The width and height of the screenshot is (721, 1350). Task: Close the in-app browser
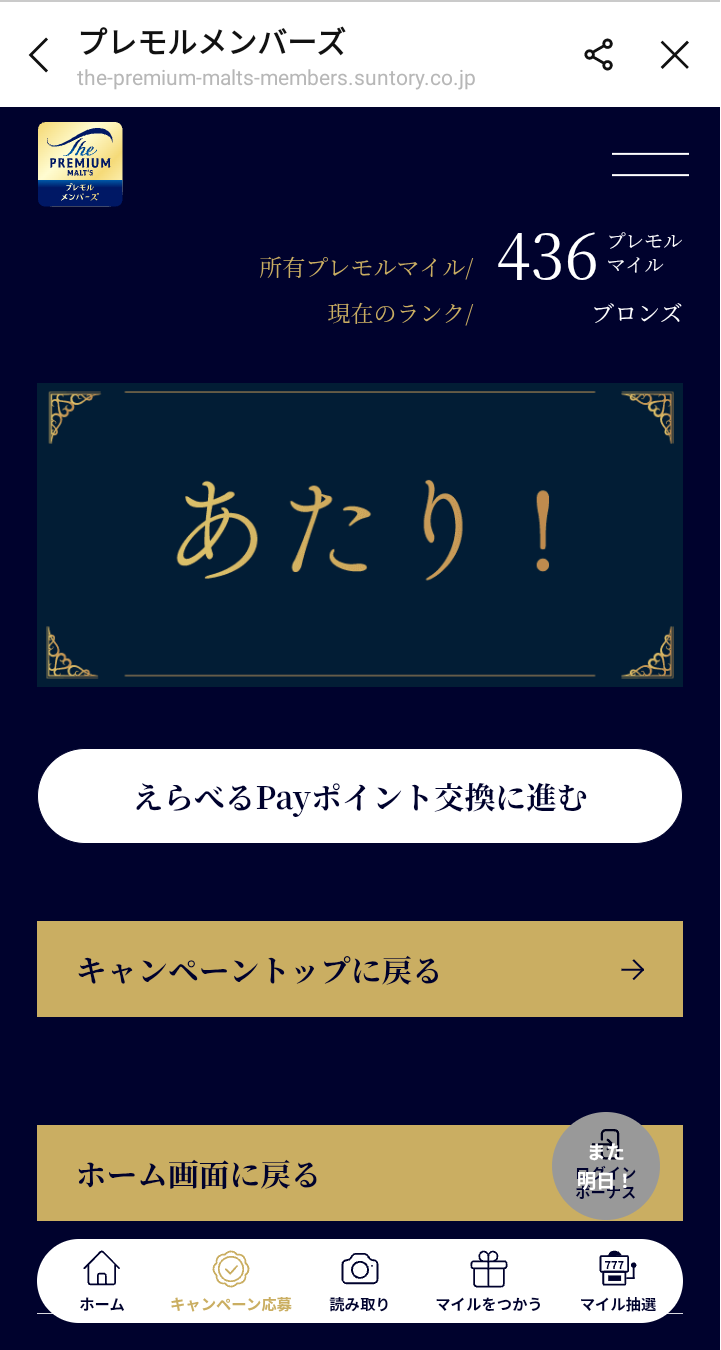click(675, 55)
